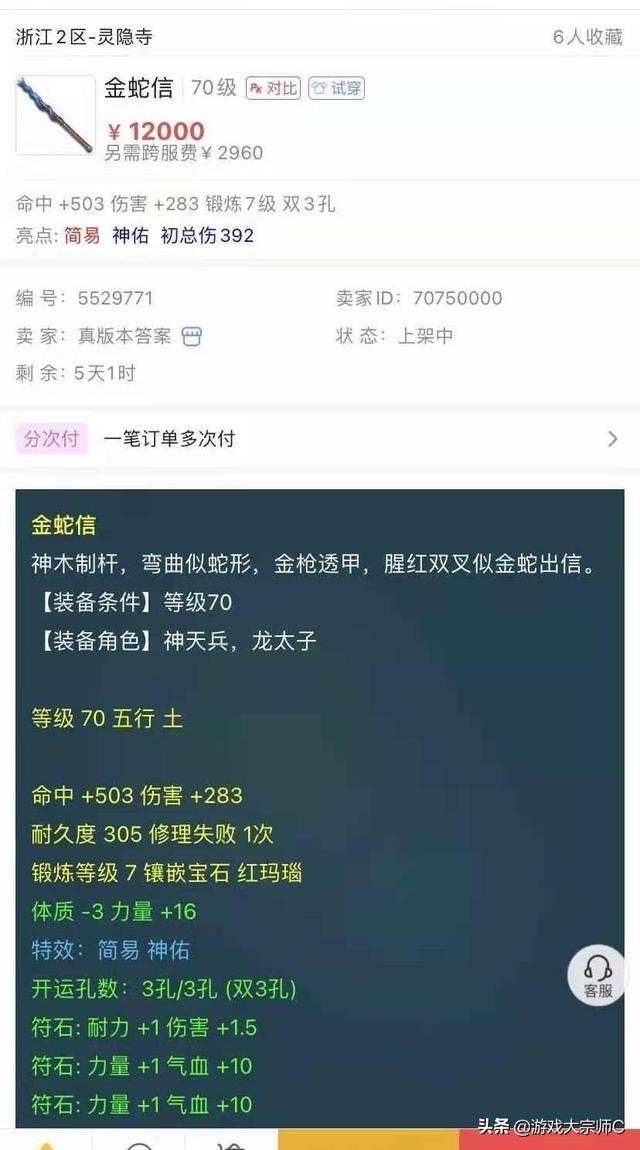Tap the 试穿 try-on button
Screen dimensions: 640x1150
336,88
